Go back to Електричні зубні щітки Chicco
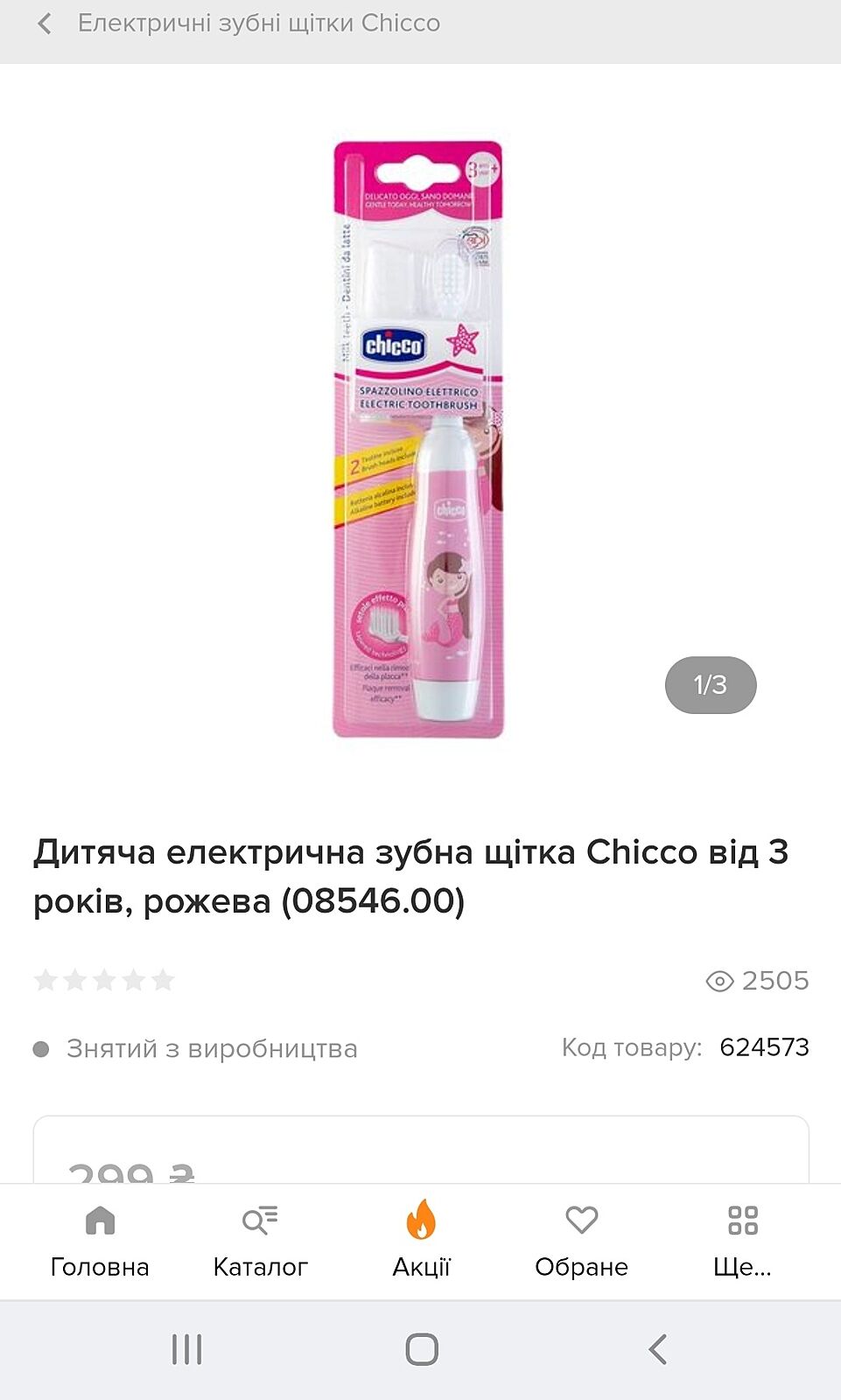The width and height of the screenshot is (841, 1400). point(46,24)
